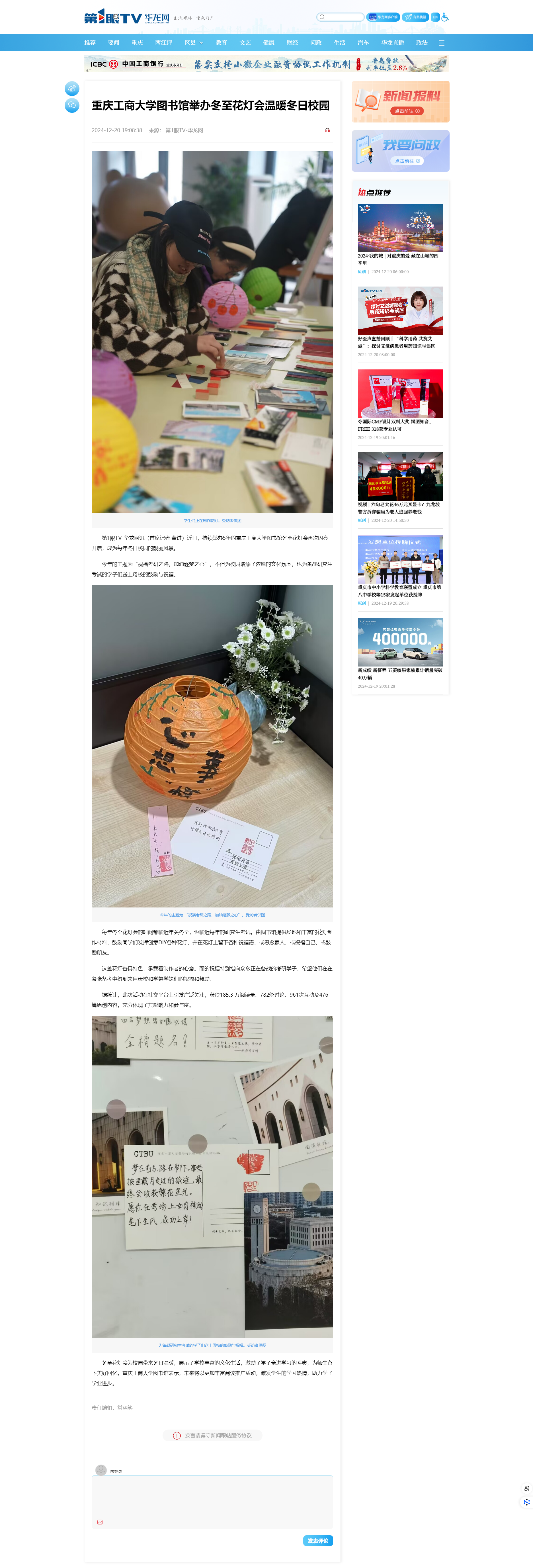This screenshot has height=1568, width=533.
Task: Open the accessibility wheelchair icon
Action: click(x=445, y=17)
